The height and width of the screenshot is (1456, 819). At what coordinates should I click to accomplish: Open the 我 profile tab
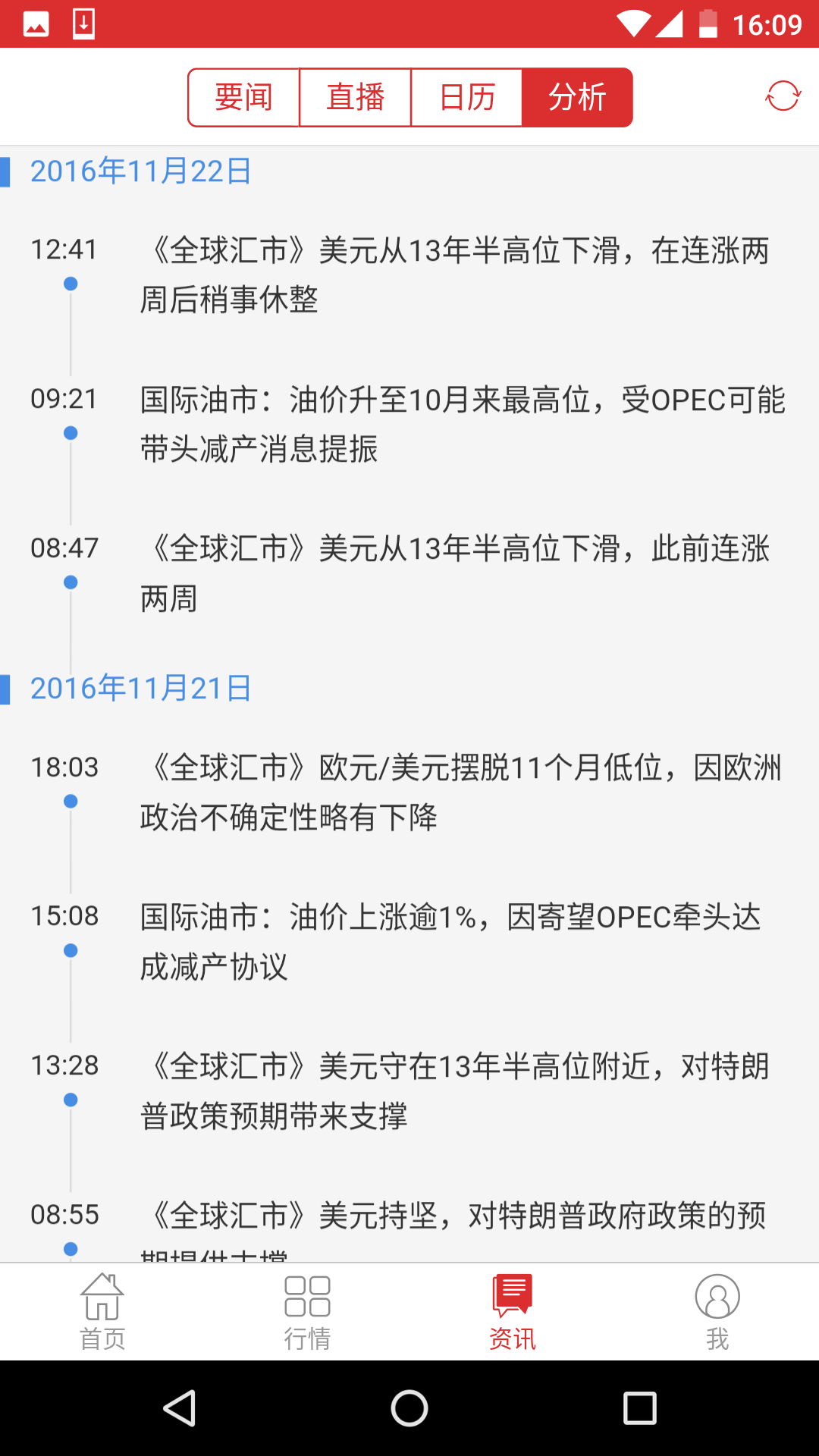(717, 1312)
